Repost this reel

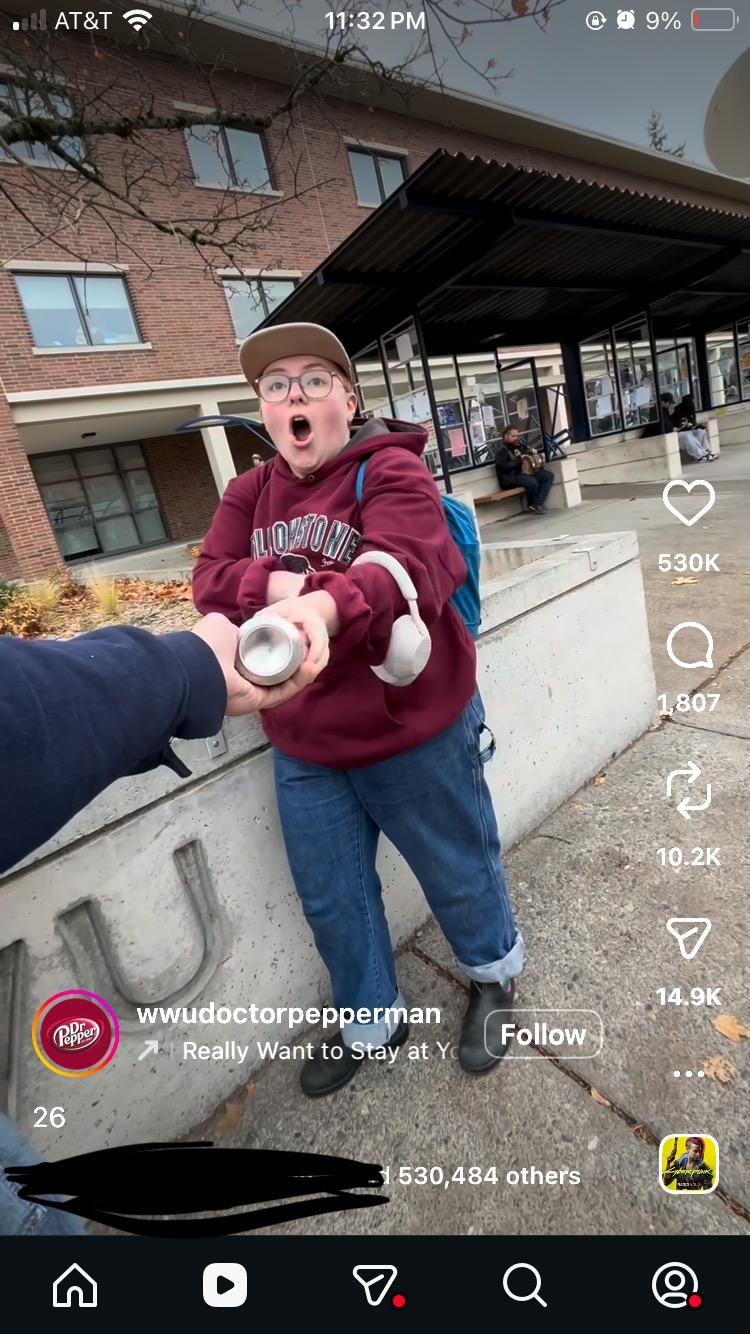click(689, 790)
